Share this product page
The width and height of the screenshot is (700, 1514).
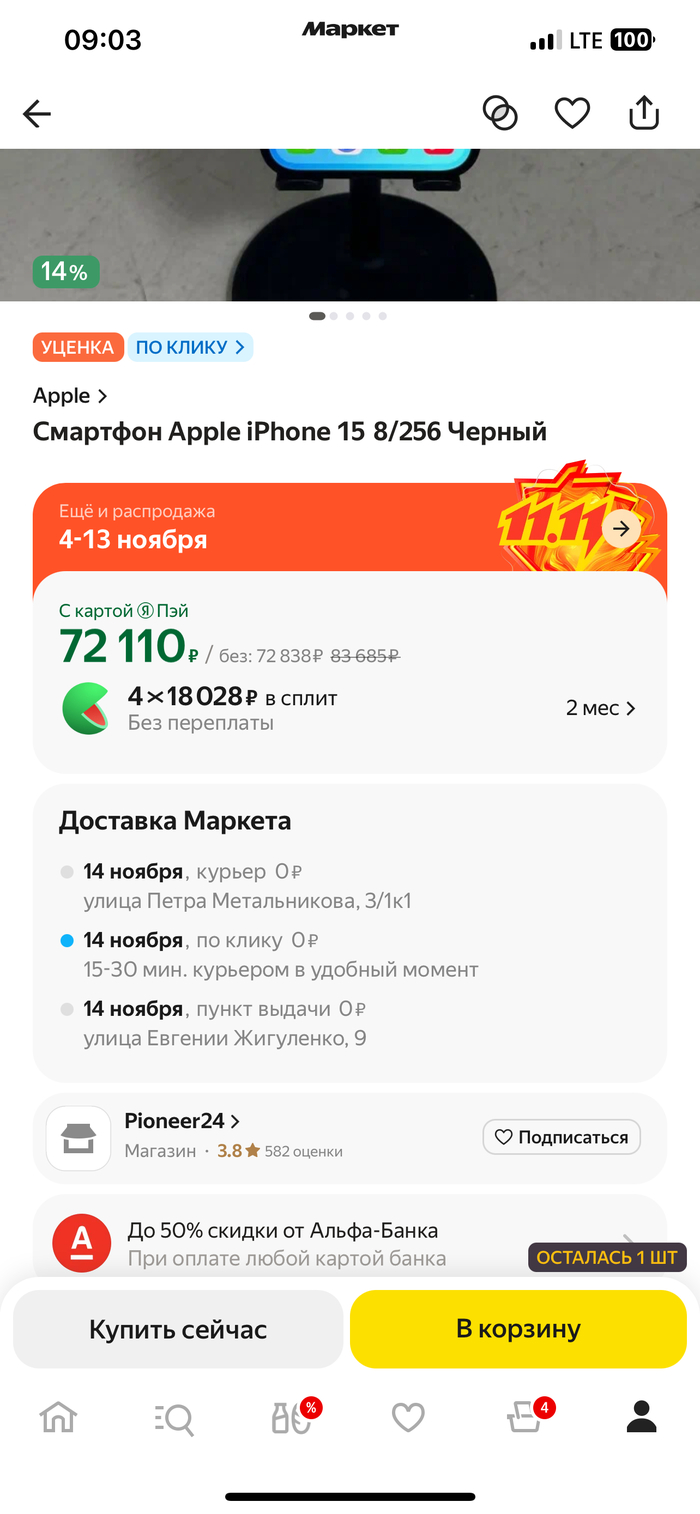click(644, 112)
